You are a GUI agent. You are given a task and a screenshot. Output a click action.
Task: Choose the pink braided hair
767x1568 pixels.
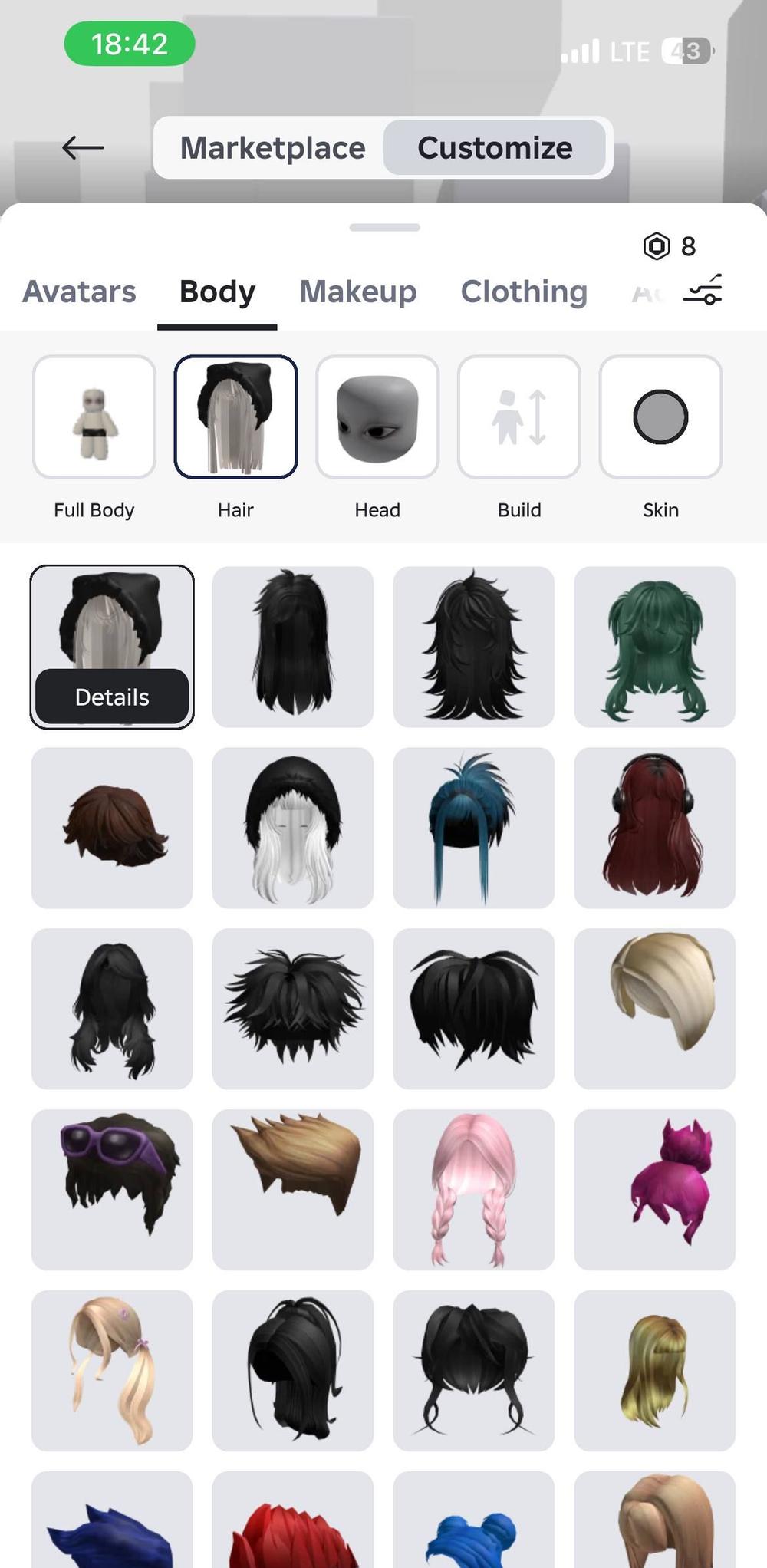click(x=473, y=1190)
